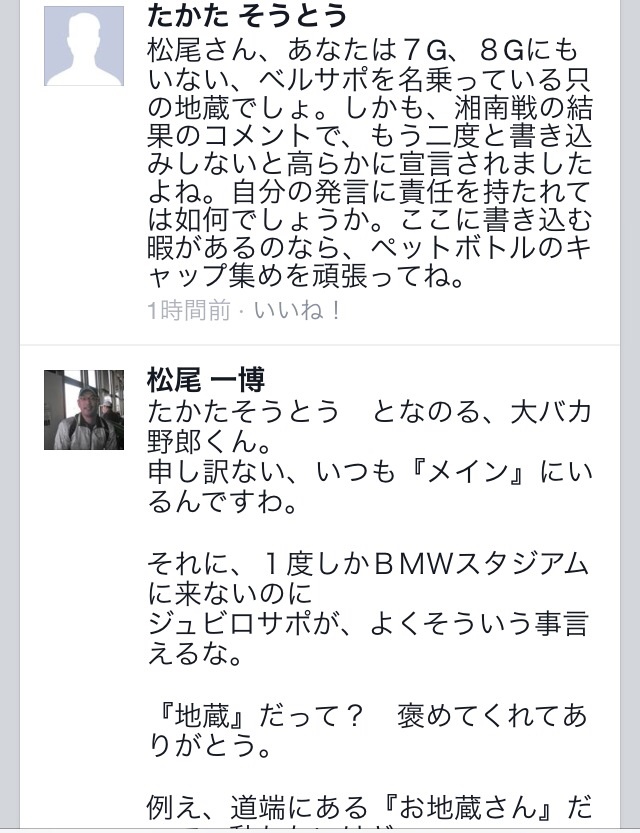This screenshot has width=640, height=833.
Task: Open 松尾 一博's profile photo
Action: 84,410
